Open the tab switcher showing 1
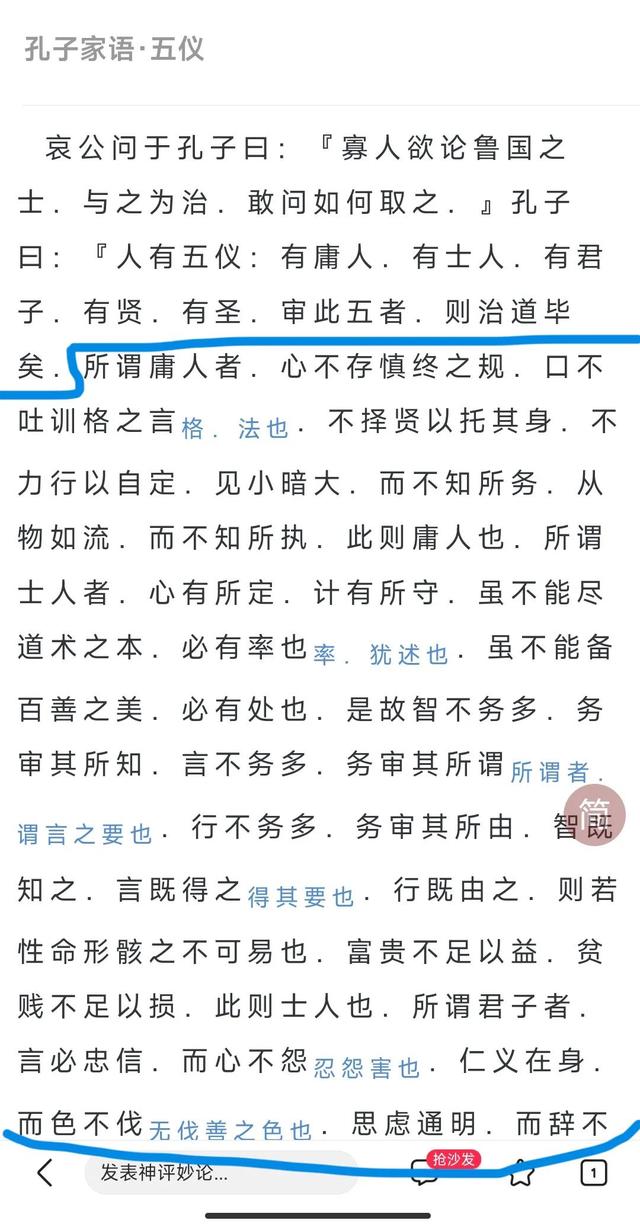Viewport: 640px width, 1230px height. [594, 1172]
